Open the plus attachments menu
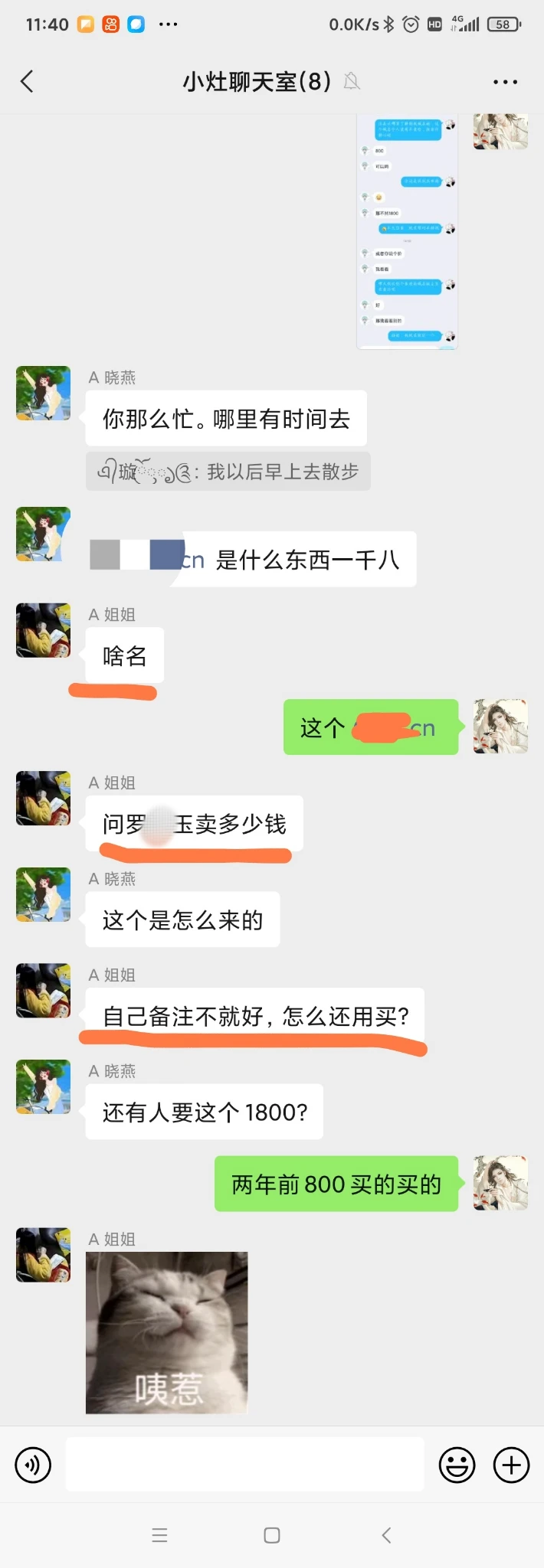 (511, 1465)
